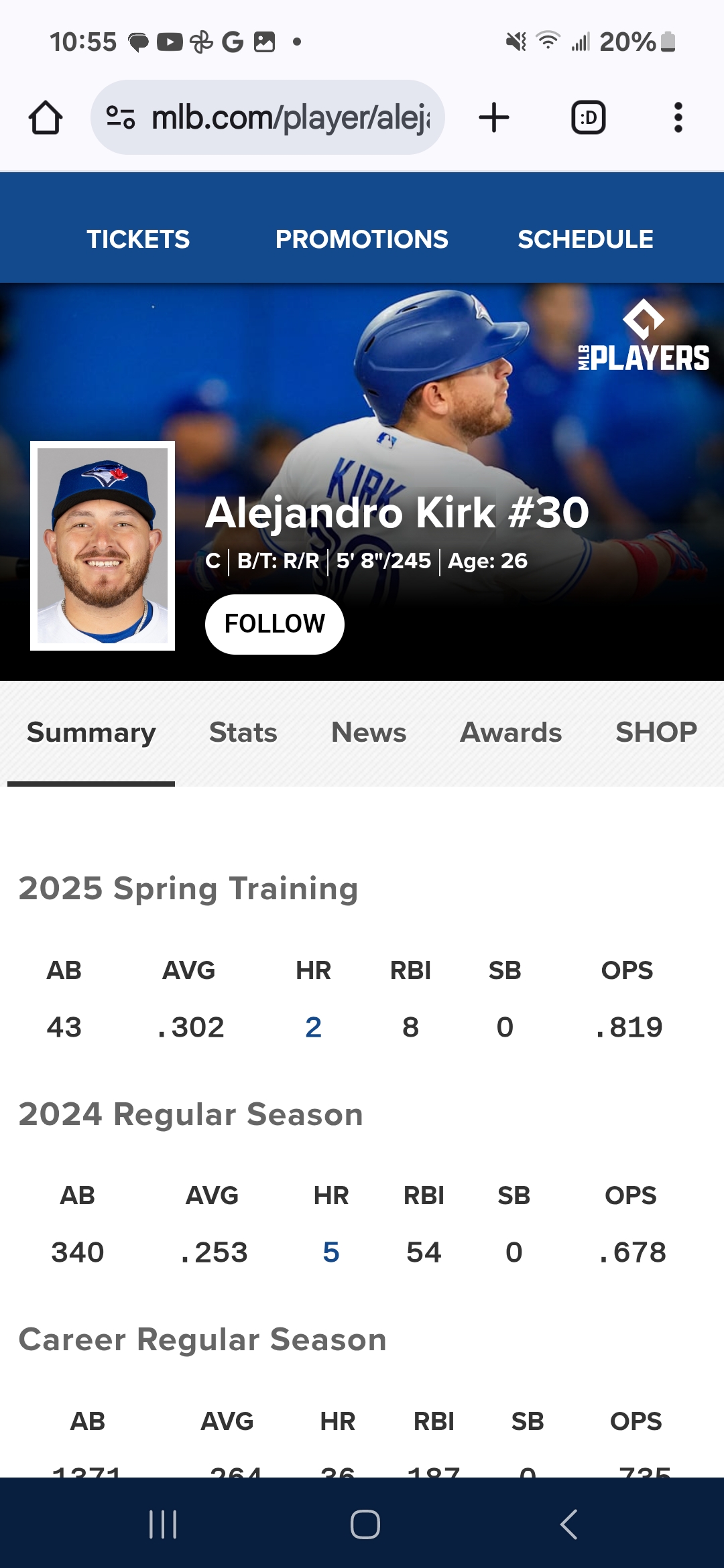724x1568 pixels.
Task: Switch to the News tab
Action: (369, 732)
